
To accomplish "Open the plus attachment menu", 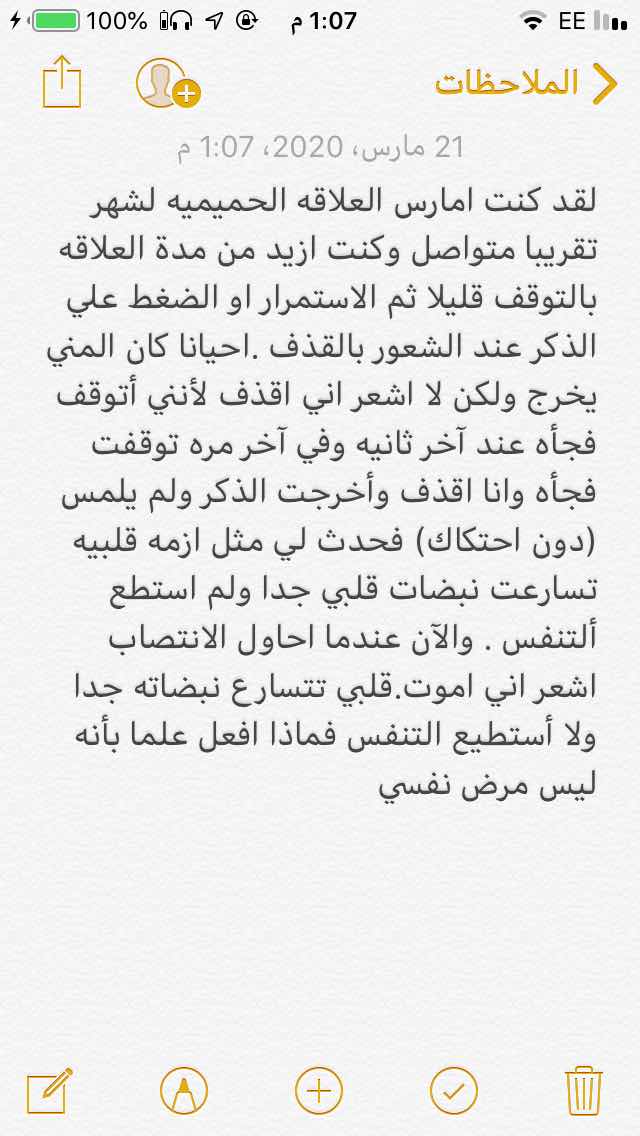I will (x=319, y=1089).
